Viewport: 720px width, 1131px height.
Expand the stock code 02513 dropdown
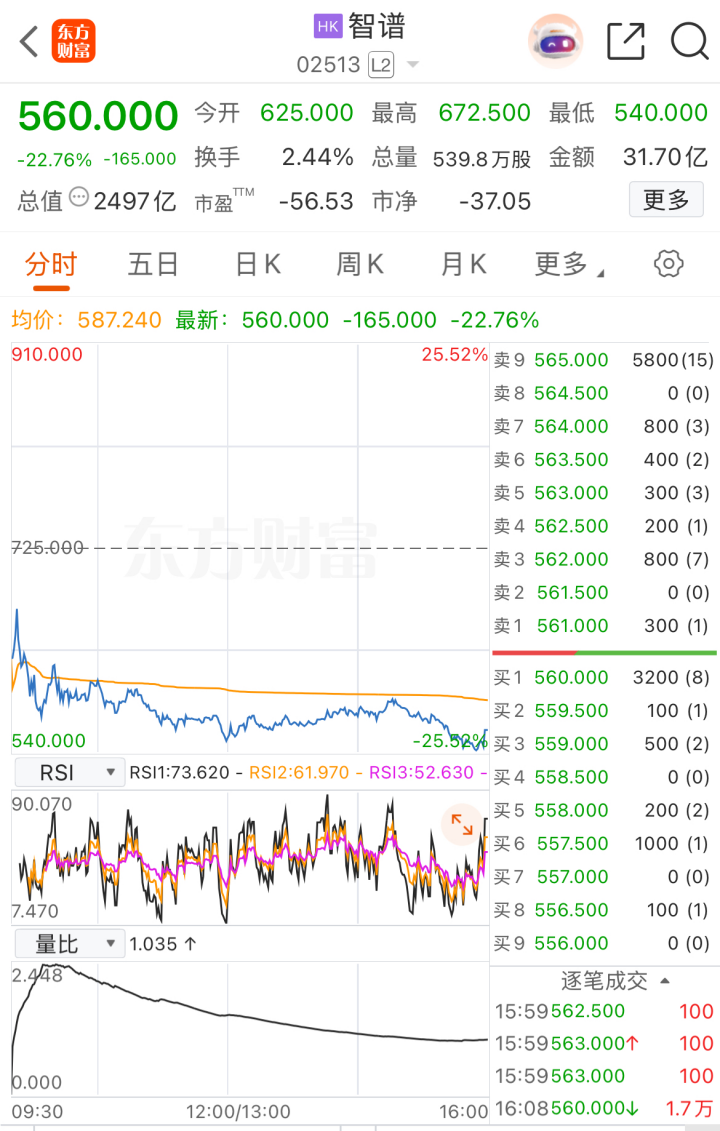(412, 66)
